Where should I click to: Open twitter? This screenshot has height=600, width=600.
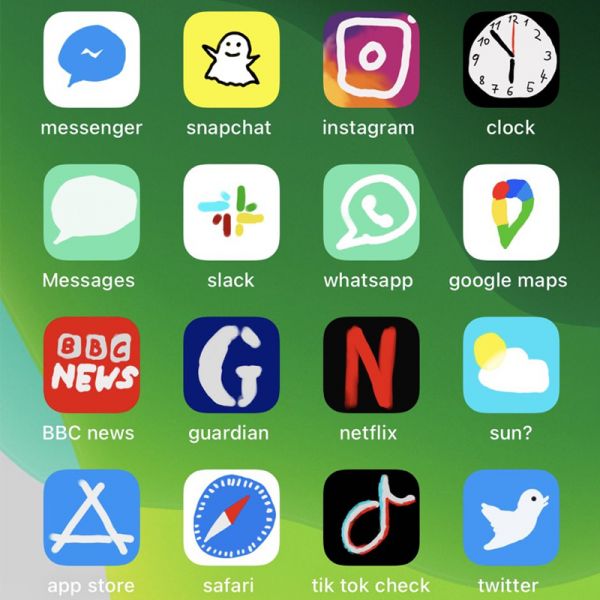[x=511, y=518]
